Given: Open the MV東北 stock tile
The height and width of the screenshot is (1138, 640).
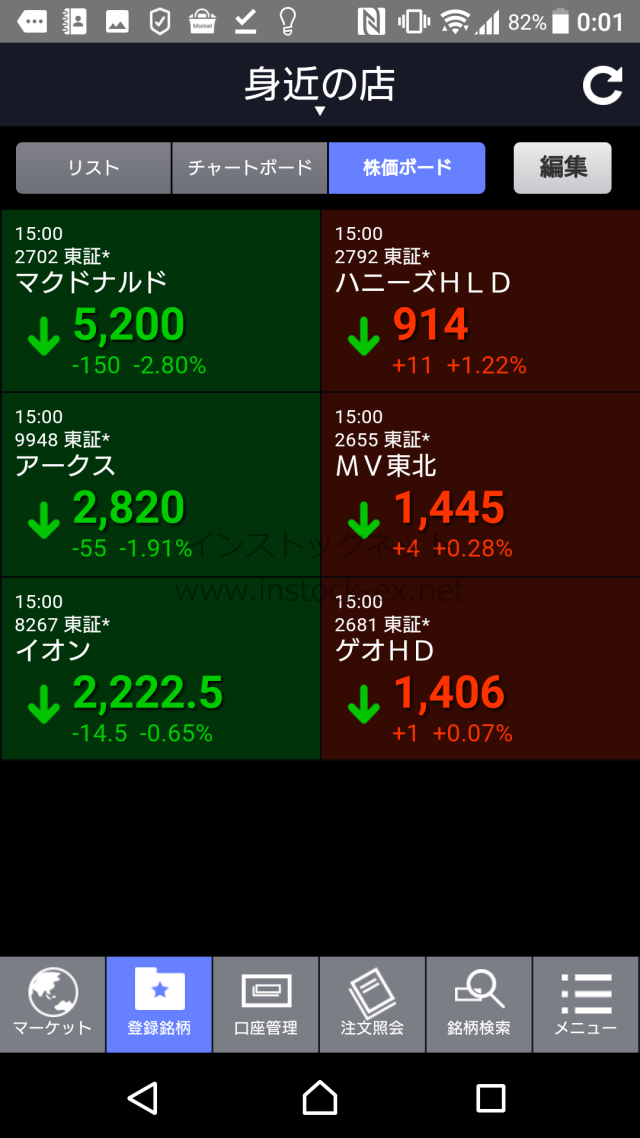Looking at the screenshot, I should pyautogui.click(x=480, y=484).
